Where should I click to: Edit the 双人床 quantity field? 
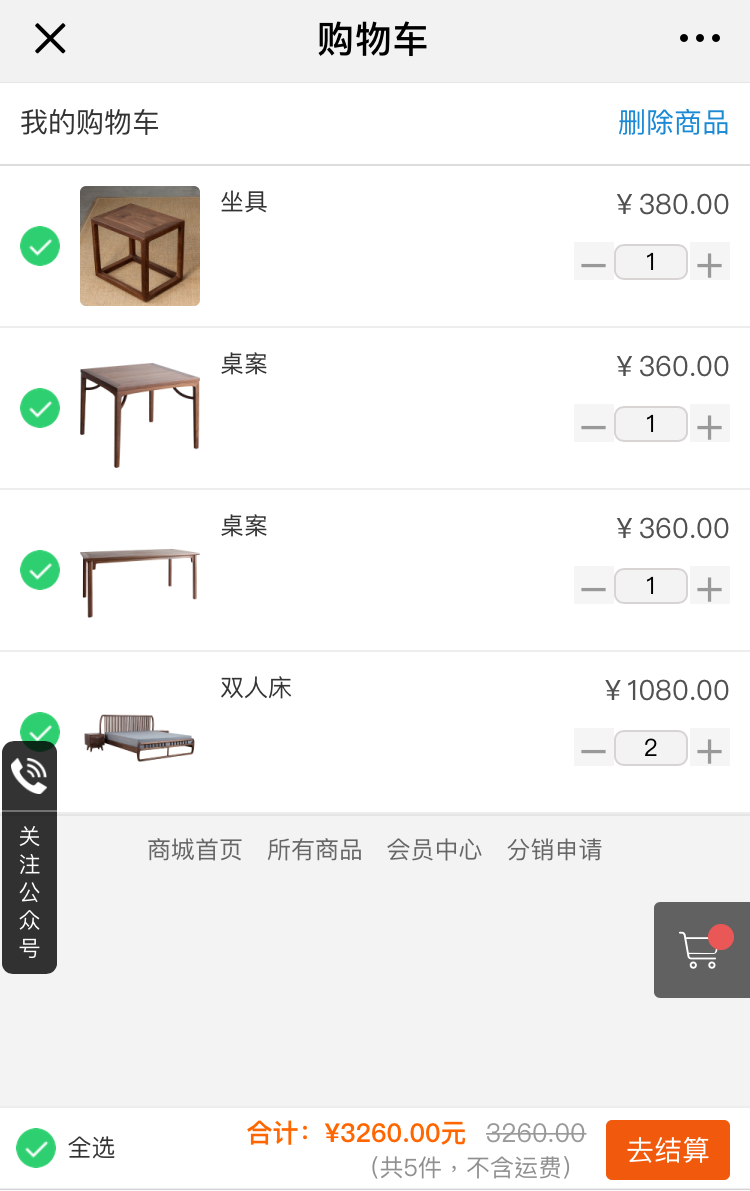[x=651, y=748]
